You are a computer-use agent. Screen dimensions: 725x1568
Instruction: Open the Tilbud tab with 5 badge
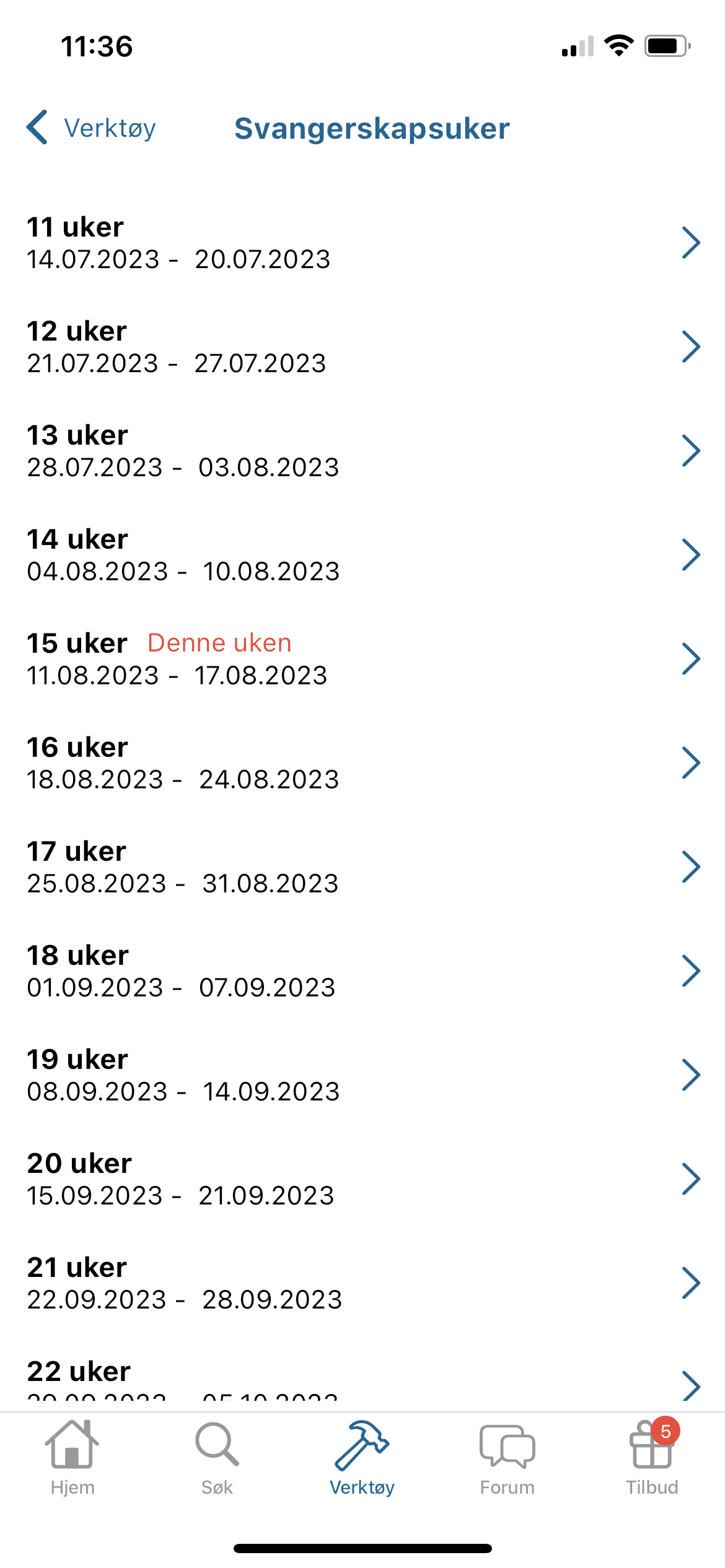[652, 1458]
